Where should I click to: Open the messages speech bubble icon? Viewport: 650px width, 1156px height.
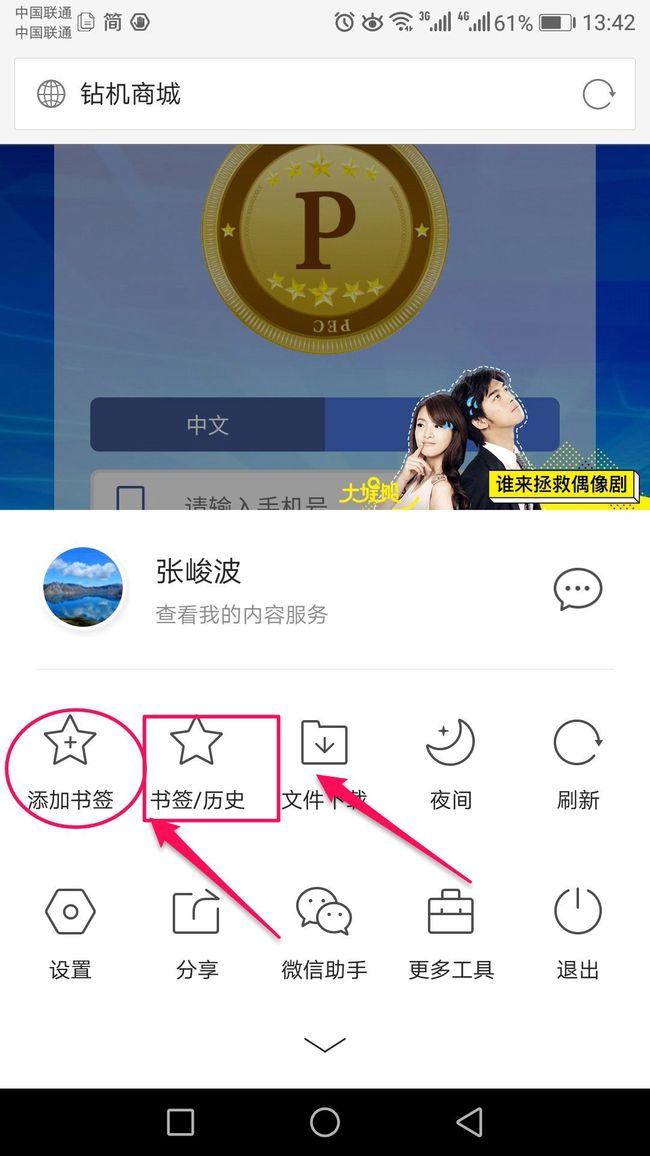tap(578, 589)
